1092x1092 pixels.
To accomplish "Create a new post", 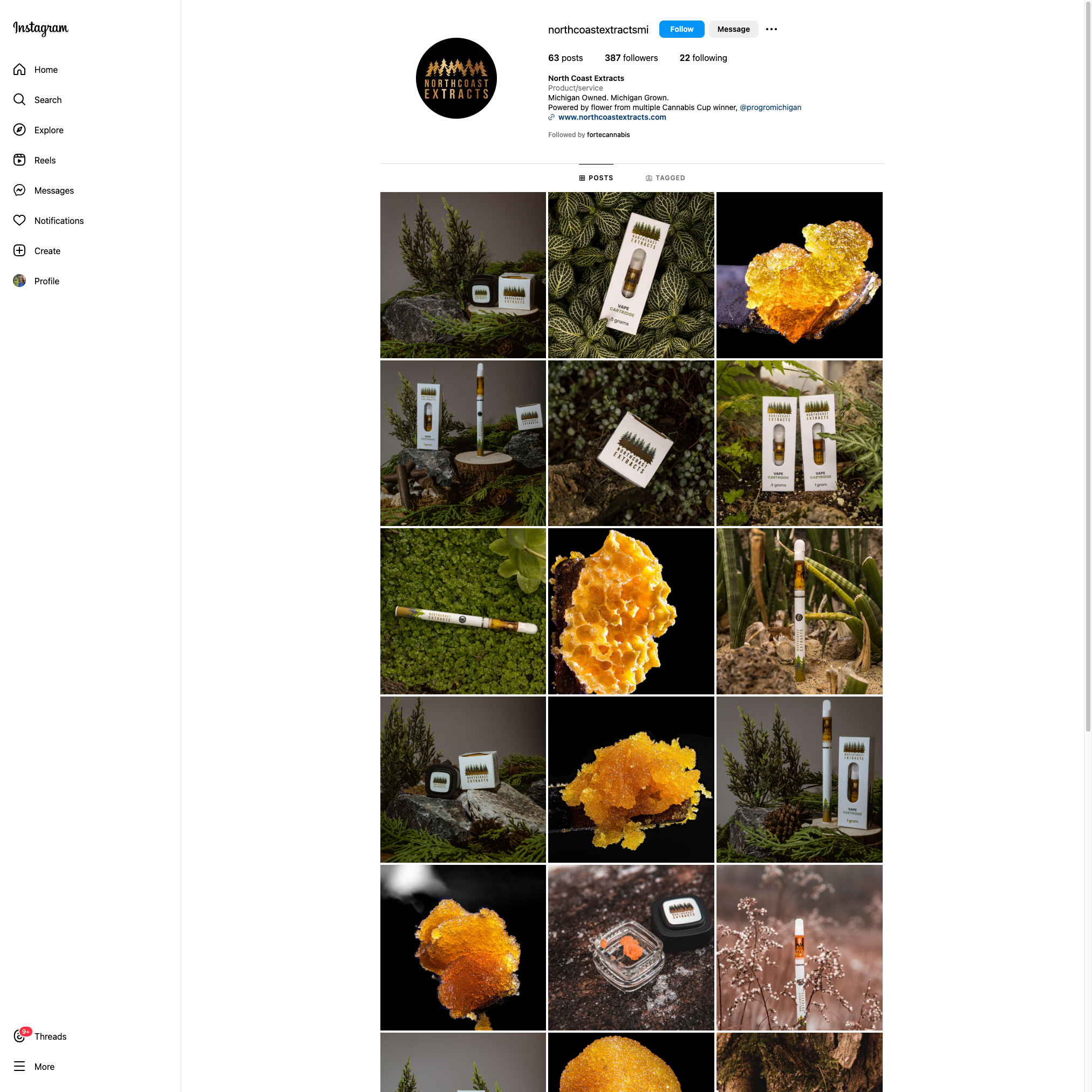I will [47, 251].
